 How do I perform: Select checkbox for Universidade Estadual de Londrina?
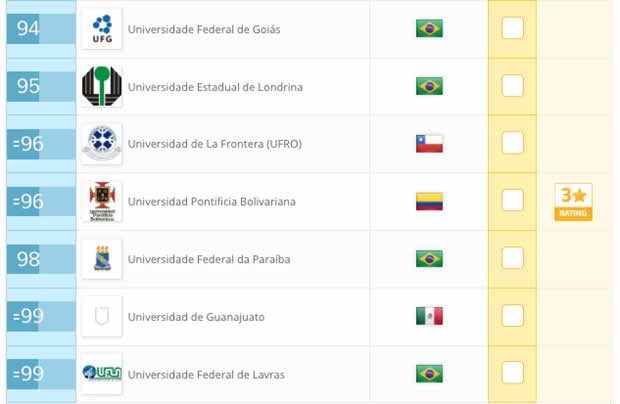click(512, 86)
